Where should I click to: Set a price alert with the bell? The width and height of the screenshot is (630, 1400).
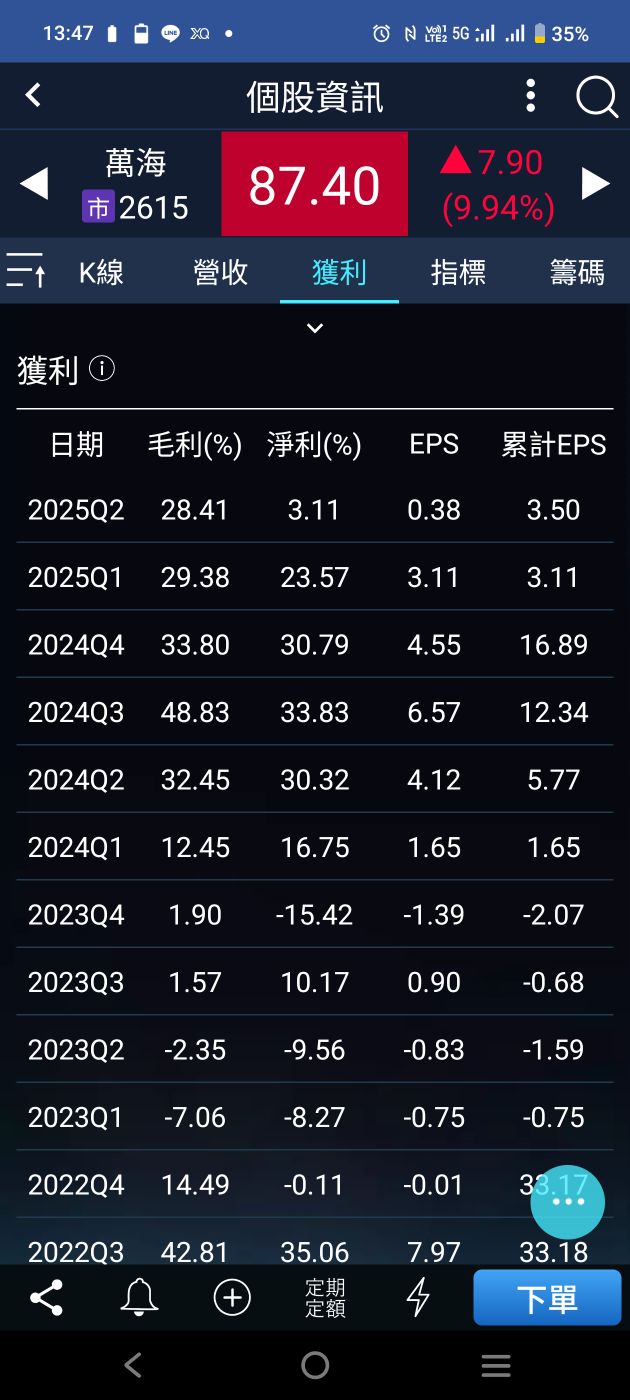[139, 1298]
